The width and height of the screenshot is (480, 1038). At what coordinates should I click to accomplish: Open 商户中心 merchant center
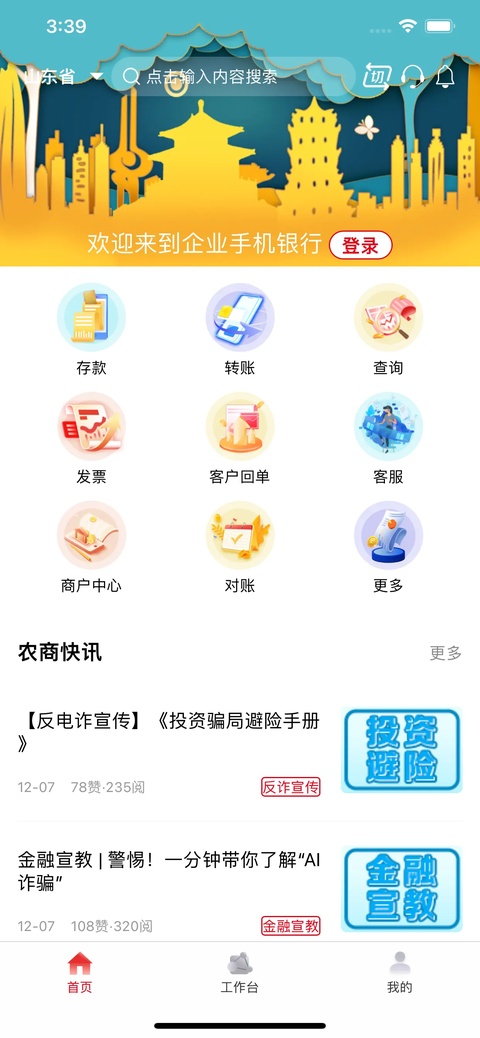pyautogui.click(x=91, y=547)
